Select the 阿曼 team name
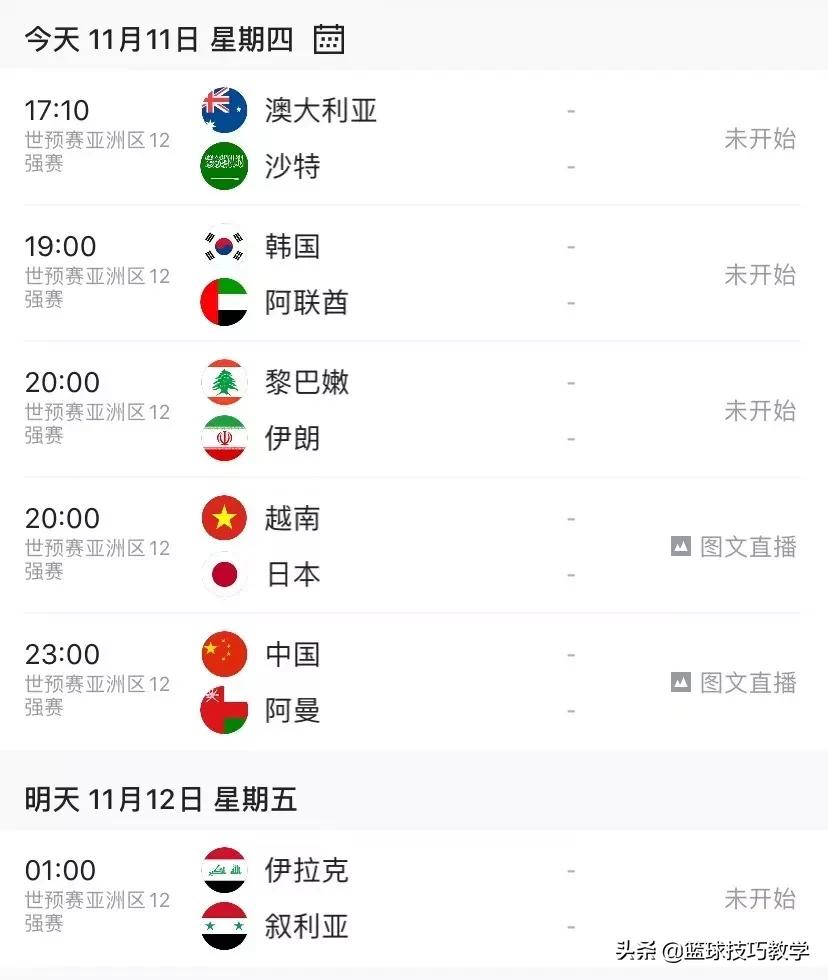Screen dimensions: 828x980 pyautogui.click(x=290, y=711)
